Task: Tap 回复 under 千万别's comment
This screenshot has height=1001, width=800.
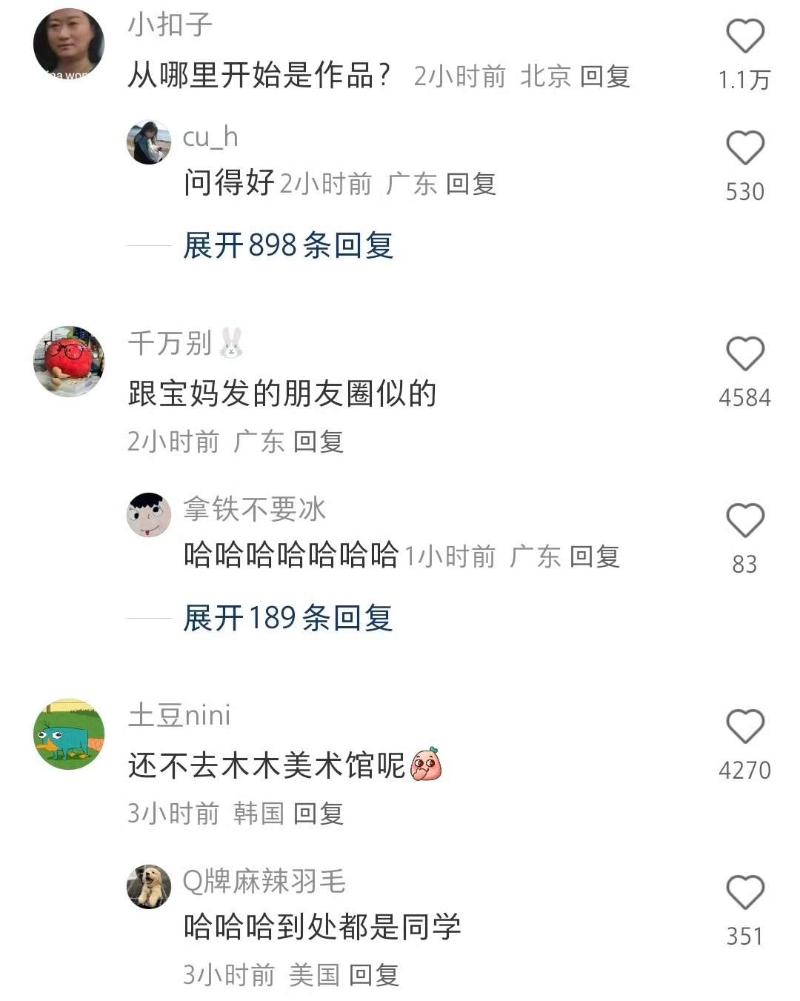Action: 318,442
